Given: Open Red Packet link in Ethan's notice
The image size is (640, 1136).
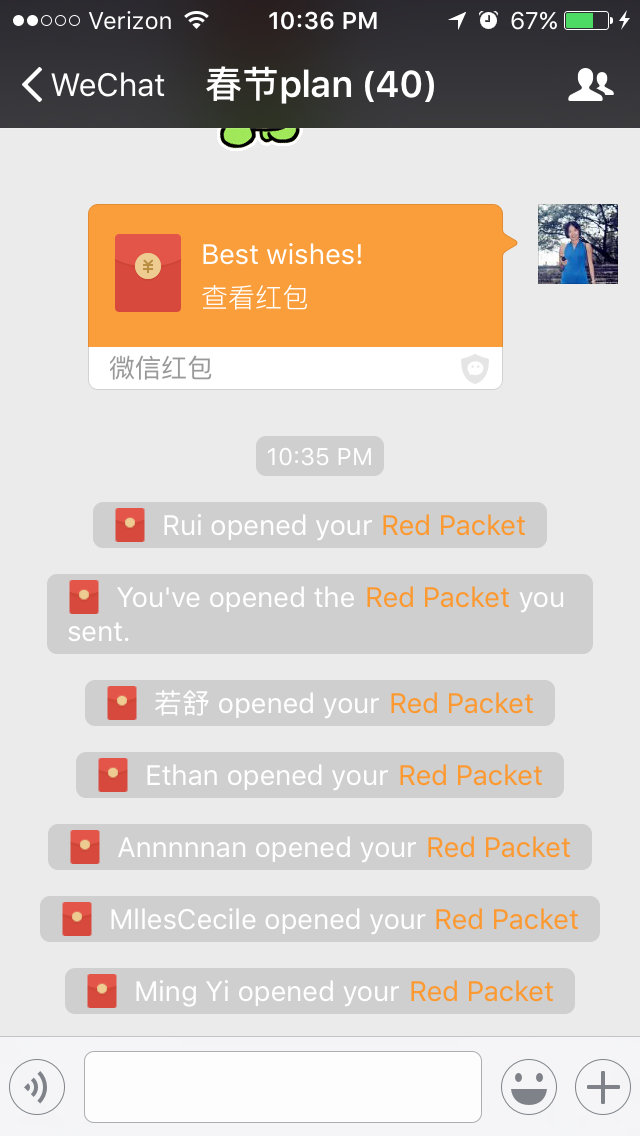Looking at the screenshot, I should tap(470, 775).
